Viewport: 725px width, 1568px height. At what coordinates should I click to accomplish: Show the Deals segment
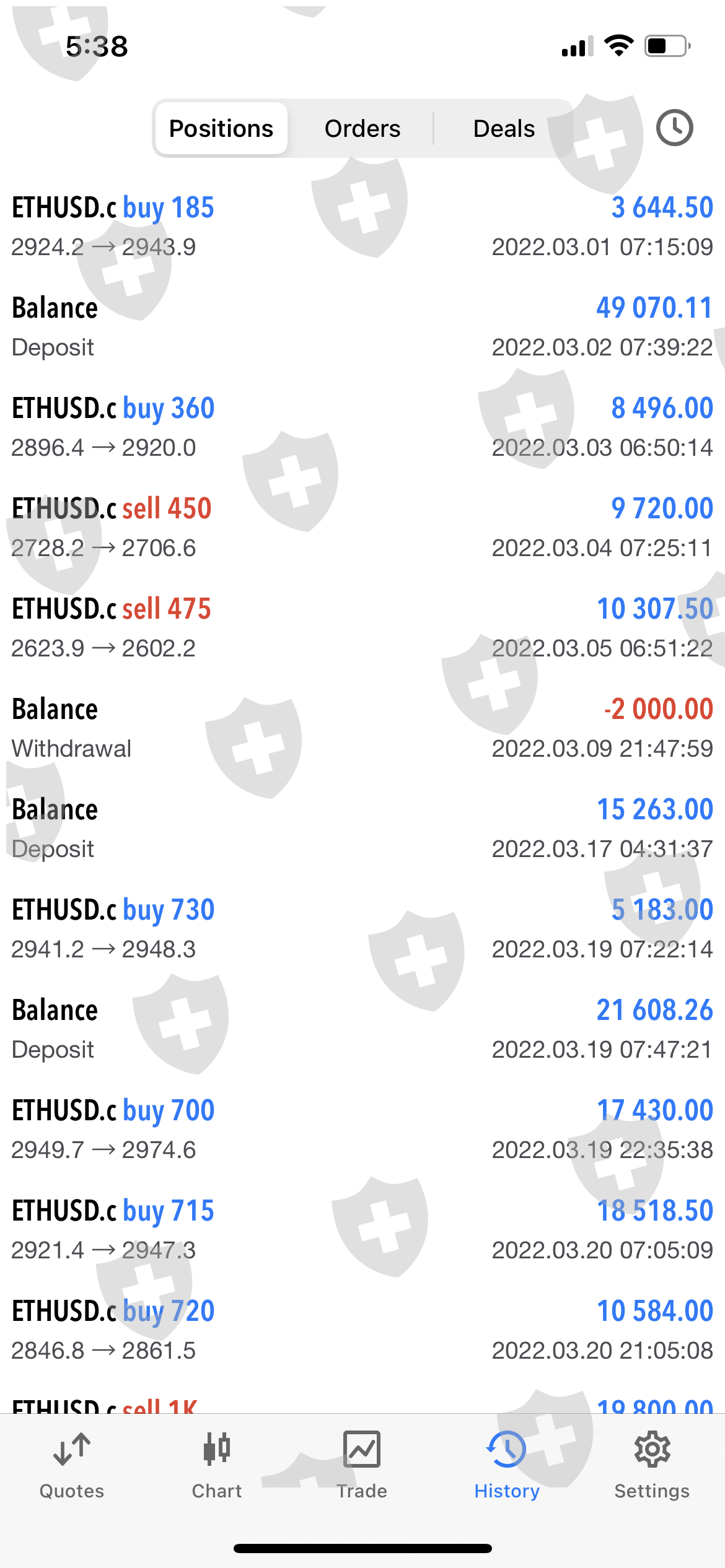click(x=504, y=129)
